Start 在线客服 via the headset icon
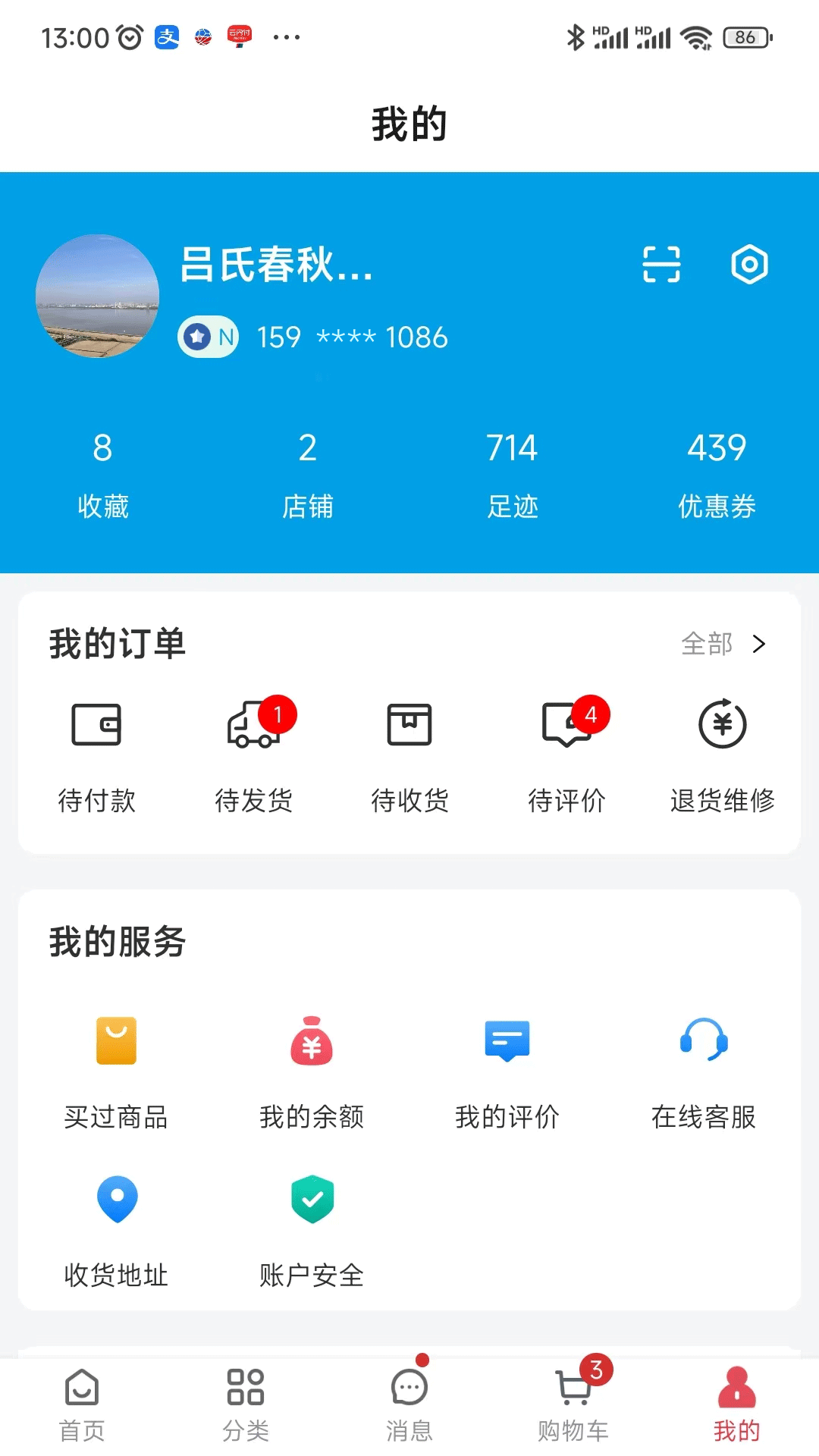This screenshot has height=1456, width=819. point(702,1040)
